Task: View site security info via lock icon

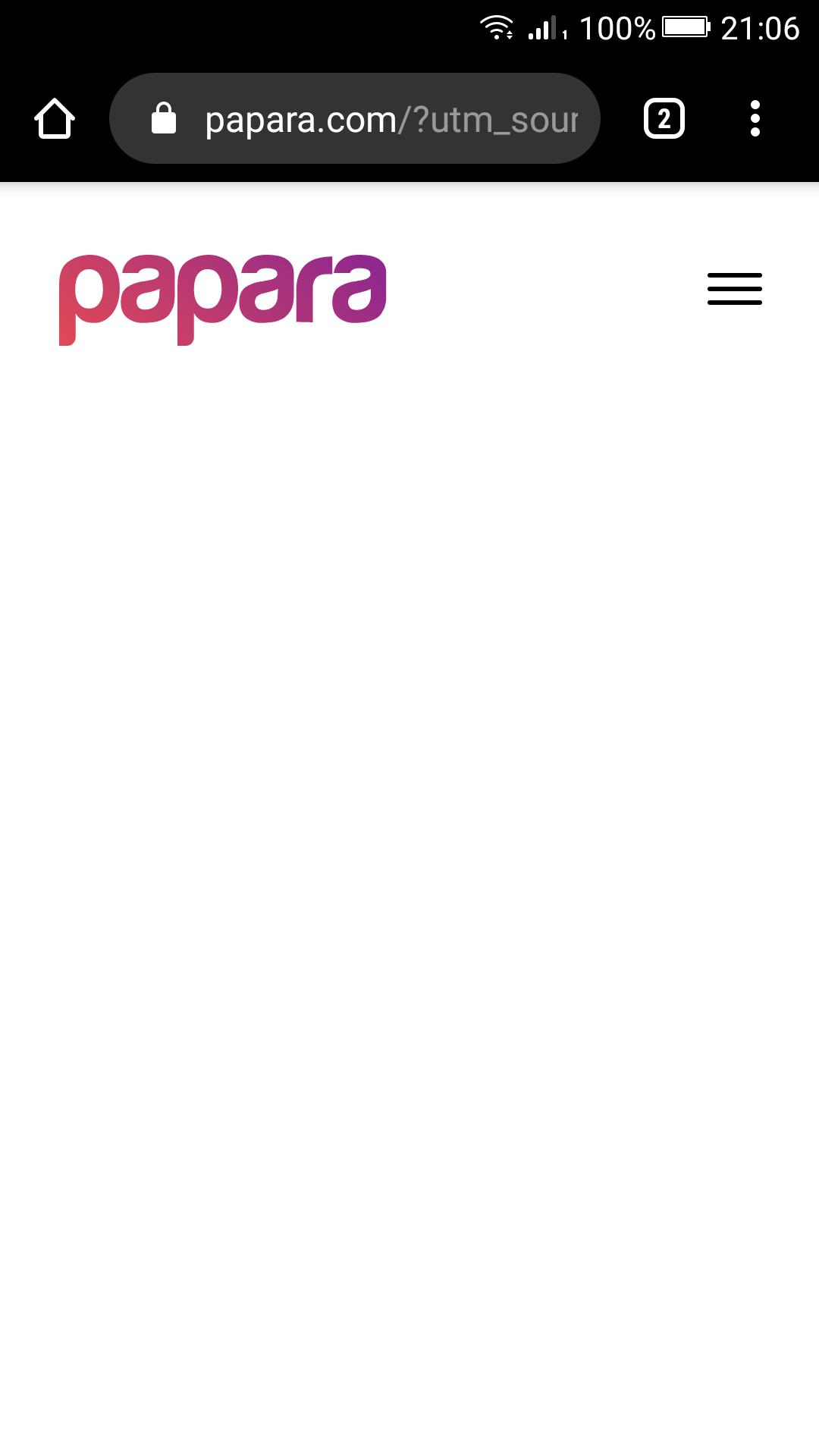Action: [x=164, y=118]
